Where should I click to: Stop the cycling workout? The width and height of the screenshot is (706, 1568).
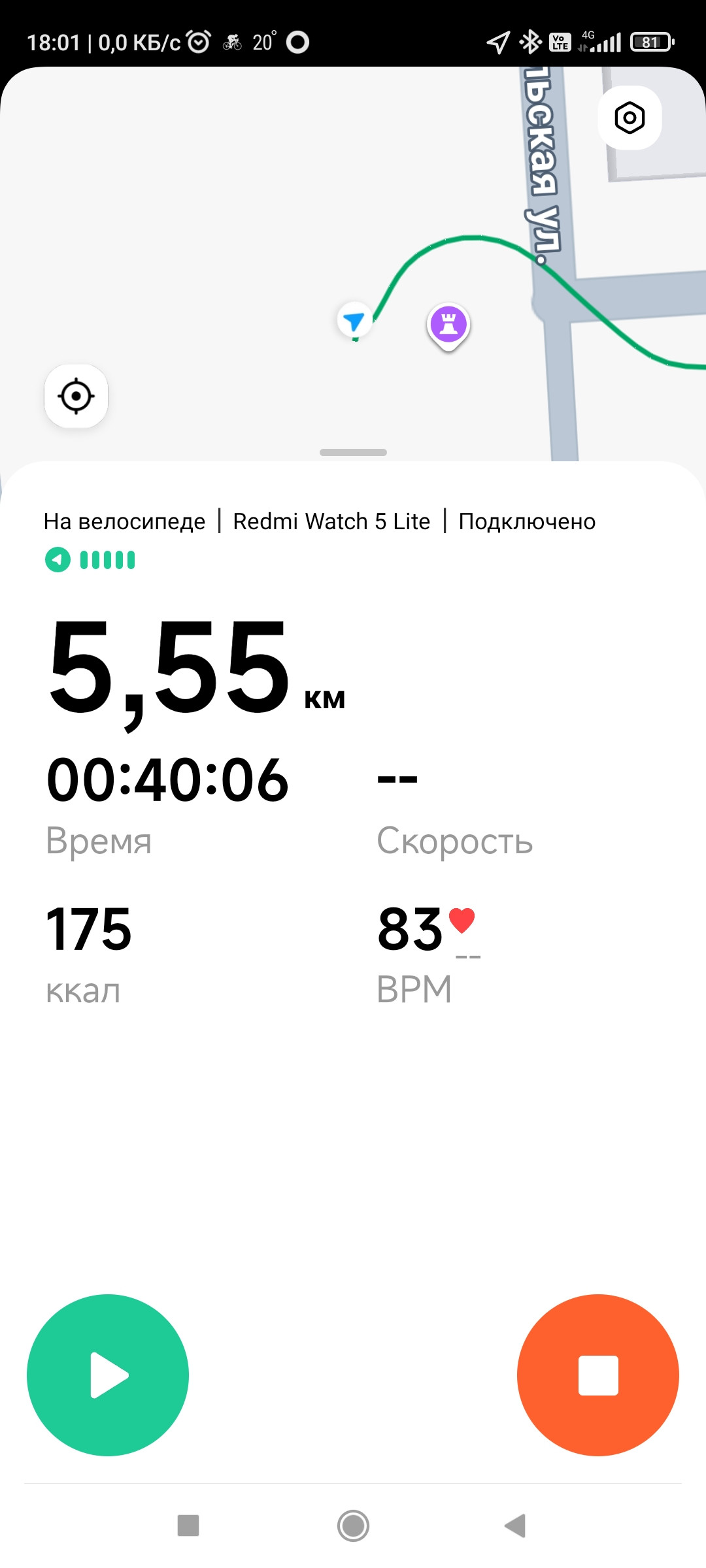click(598, 1375)
